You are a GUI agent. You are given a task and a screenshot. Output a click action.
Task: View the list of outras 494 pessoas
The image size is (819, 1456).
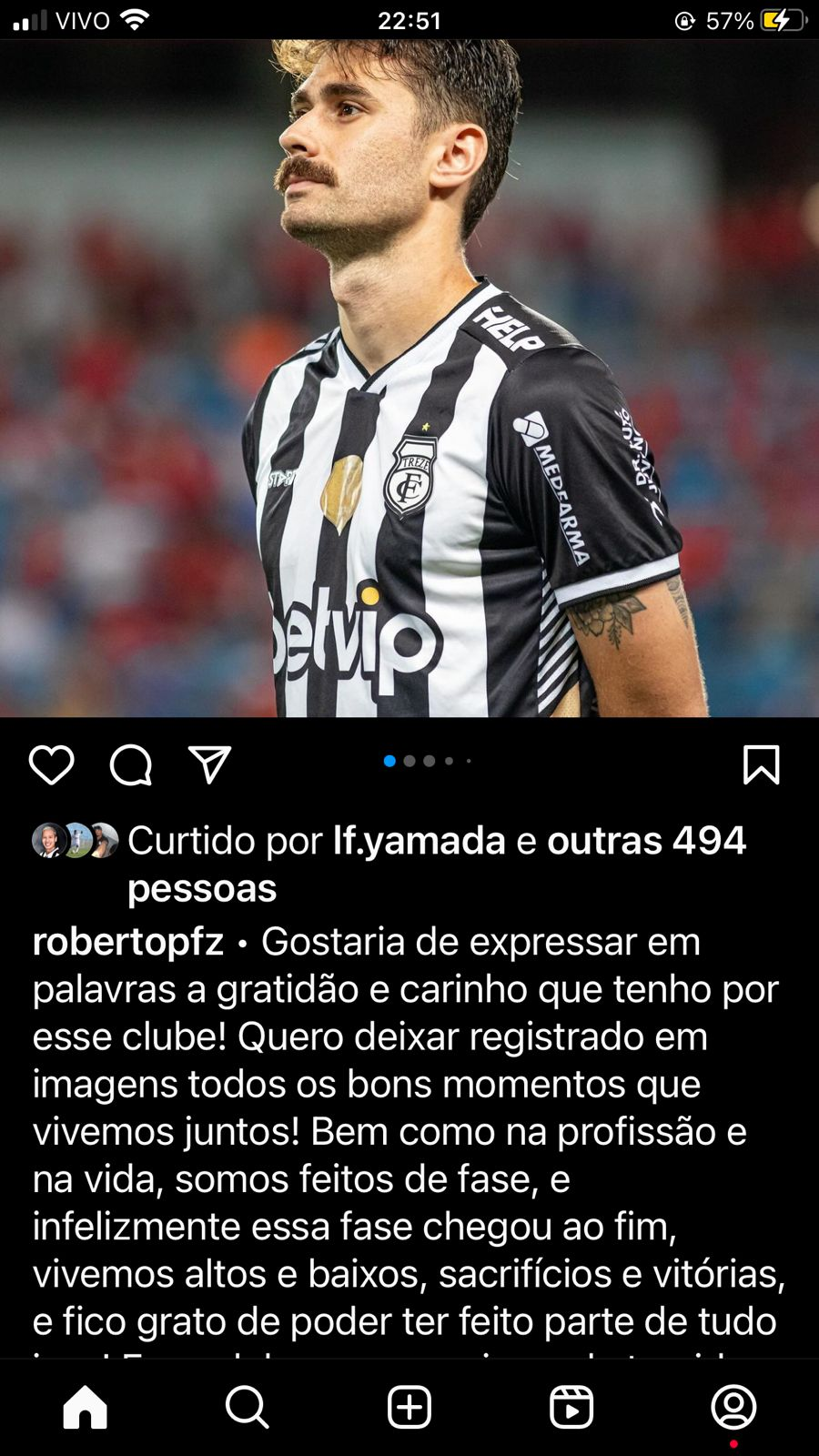tap(646, 841)
